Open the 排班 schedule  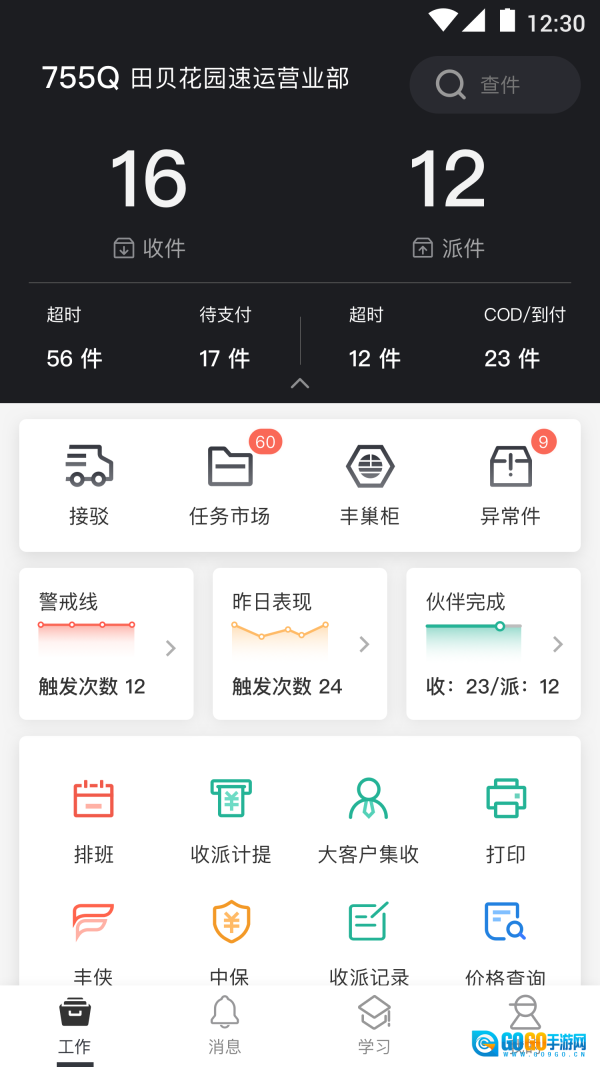click(94, 820)
